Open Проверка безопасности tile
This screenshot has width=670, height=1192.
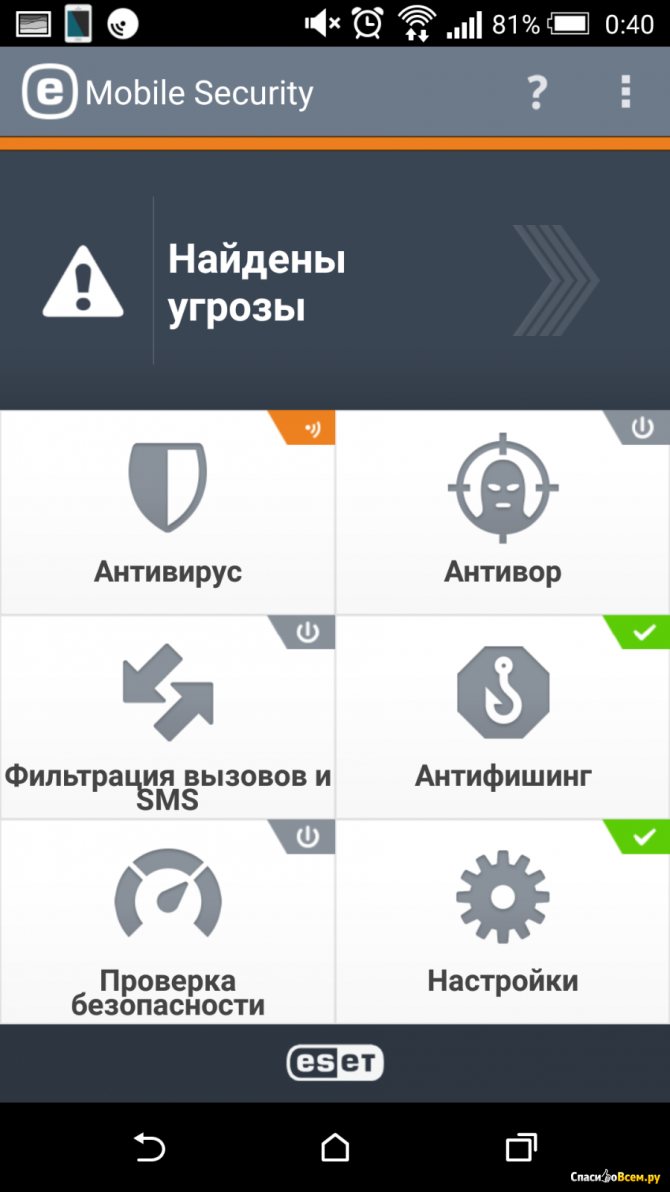tap(167, 921)
